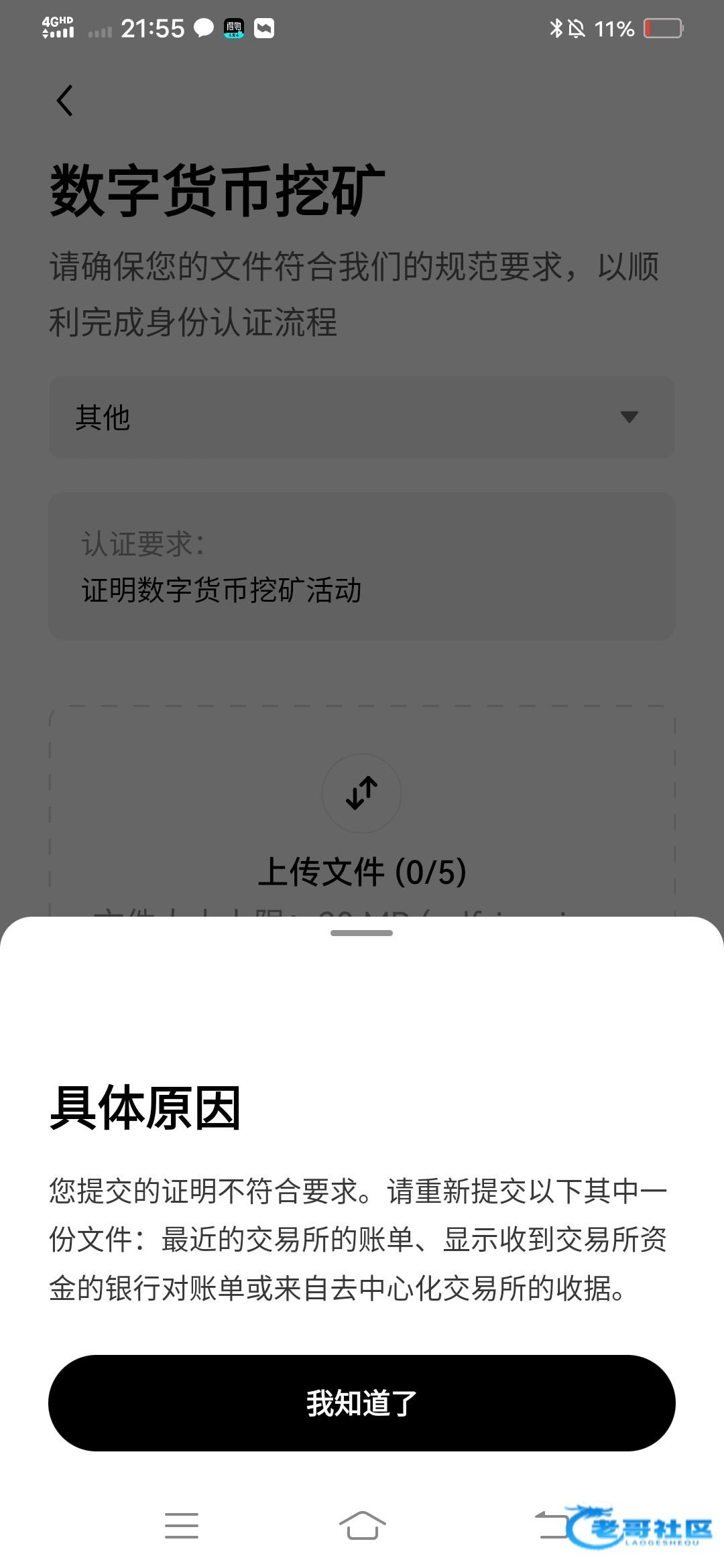Screen dimensions: 724x1568
Task: Tap the 上传文件 upload area
Action: 362,811
